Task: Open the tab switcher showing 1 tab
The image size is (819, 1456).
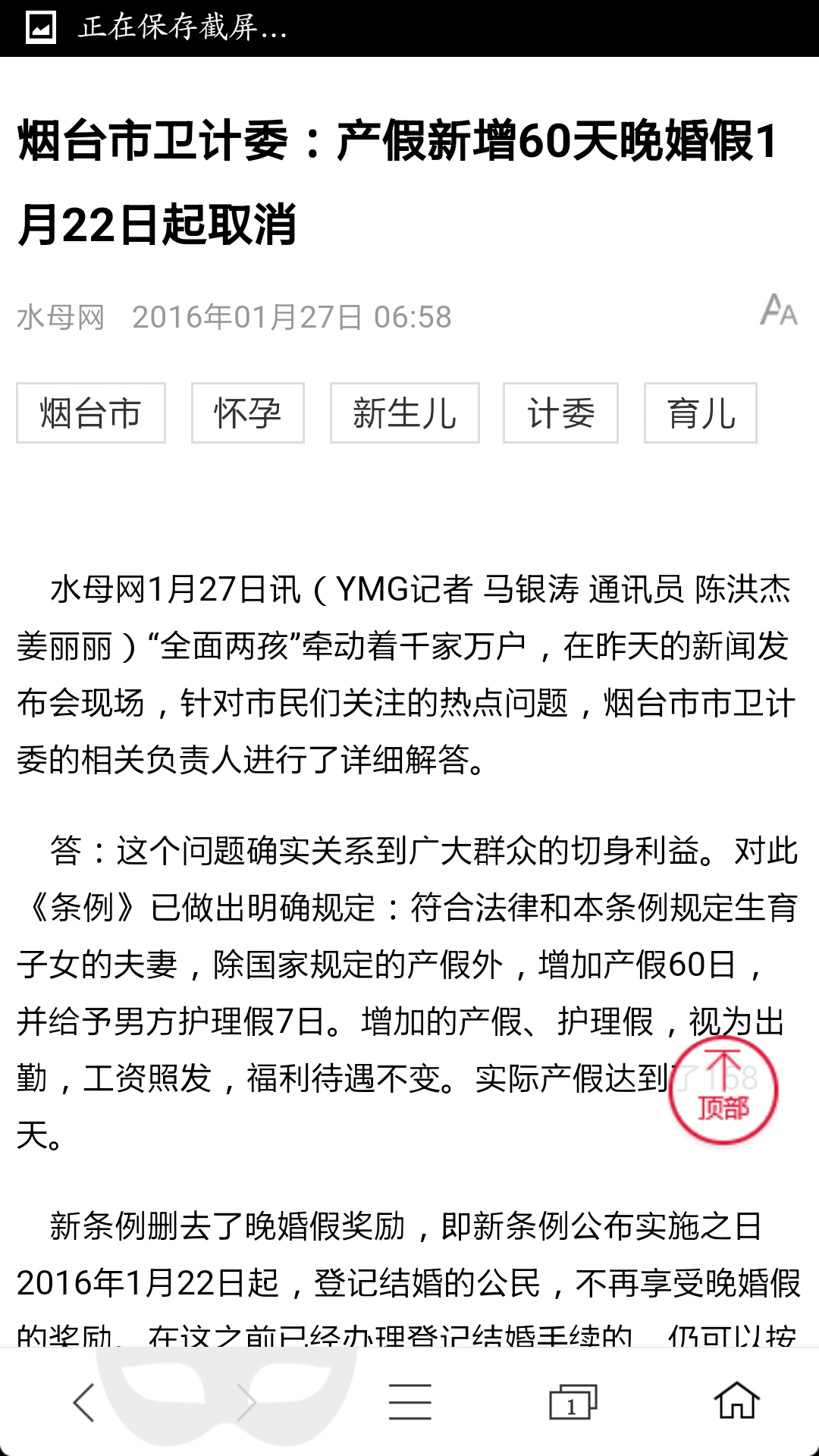Action: point(573,1401)
